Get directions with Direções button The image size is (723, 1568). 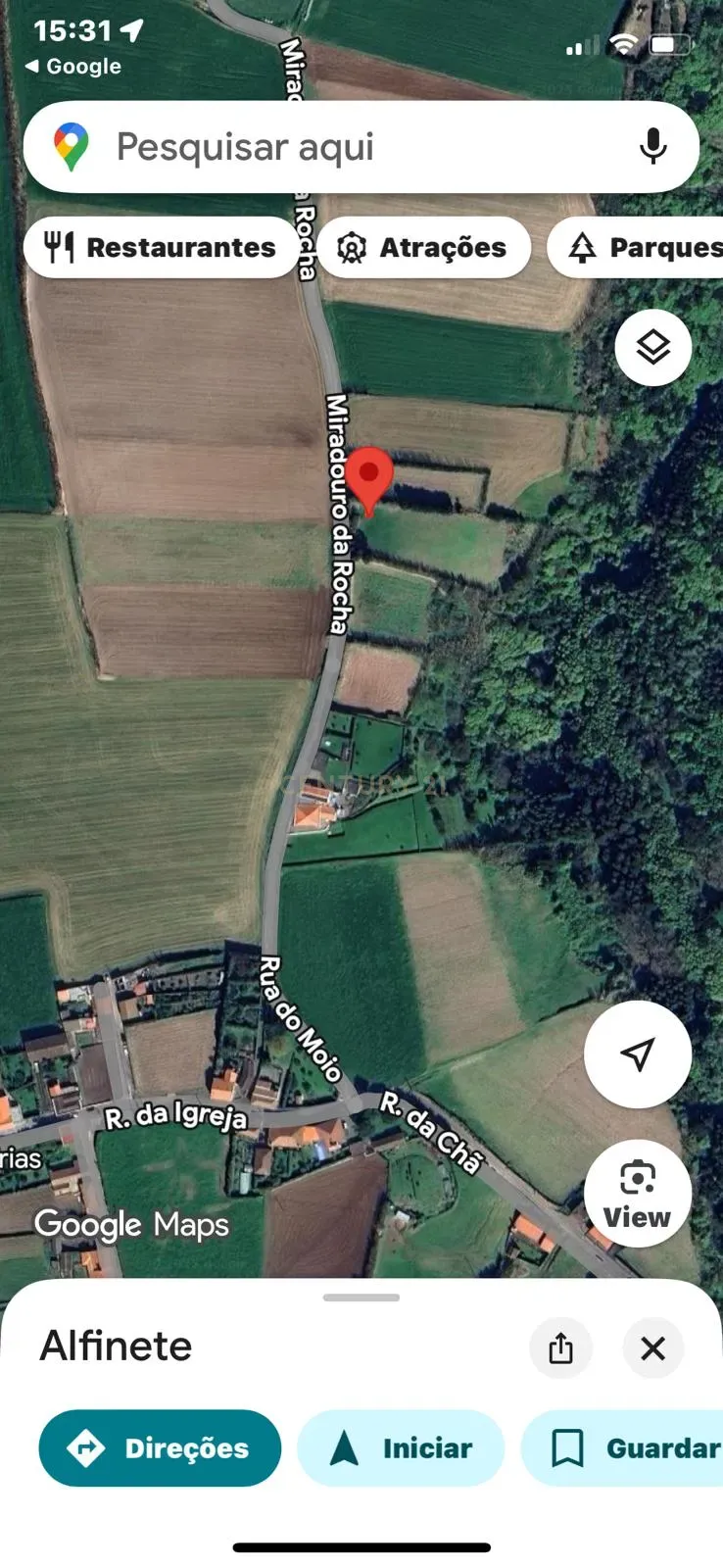(160, 1448)
